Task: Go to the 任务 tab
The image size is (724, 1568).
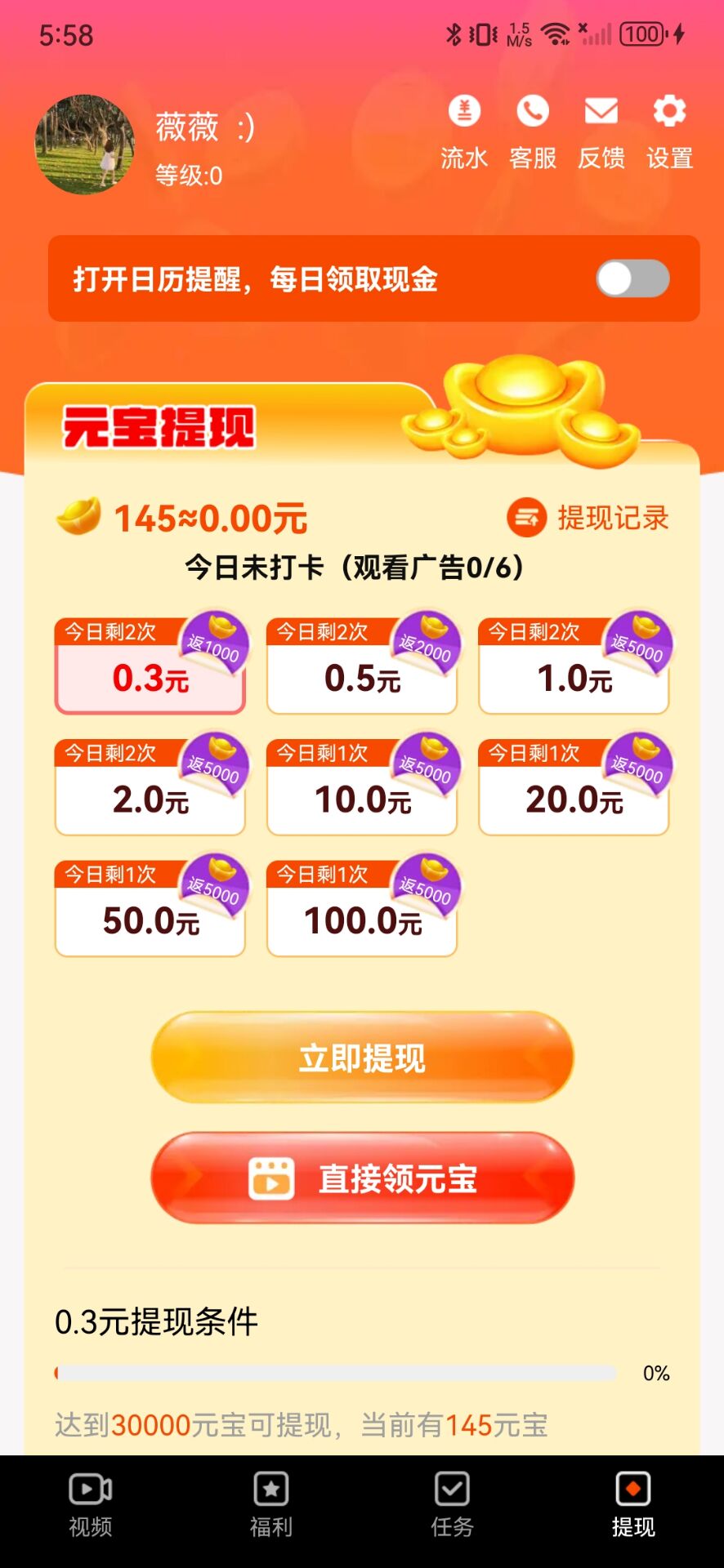Action: click(452, 1506)
